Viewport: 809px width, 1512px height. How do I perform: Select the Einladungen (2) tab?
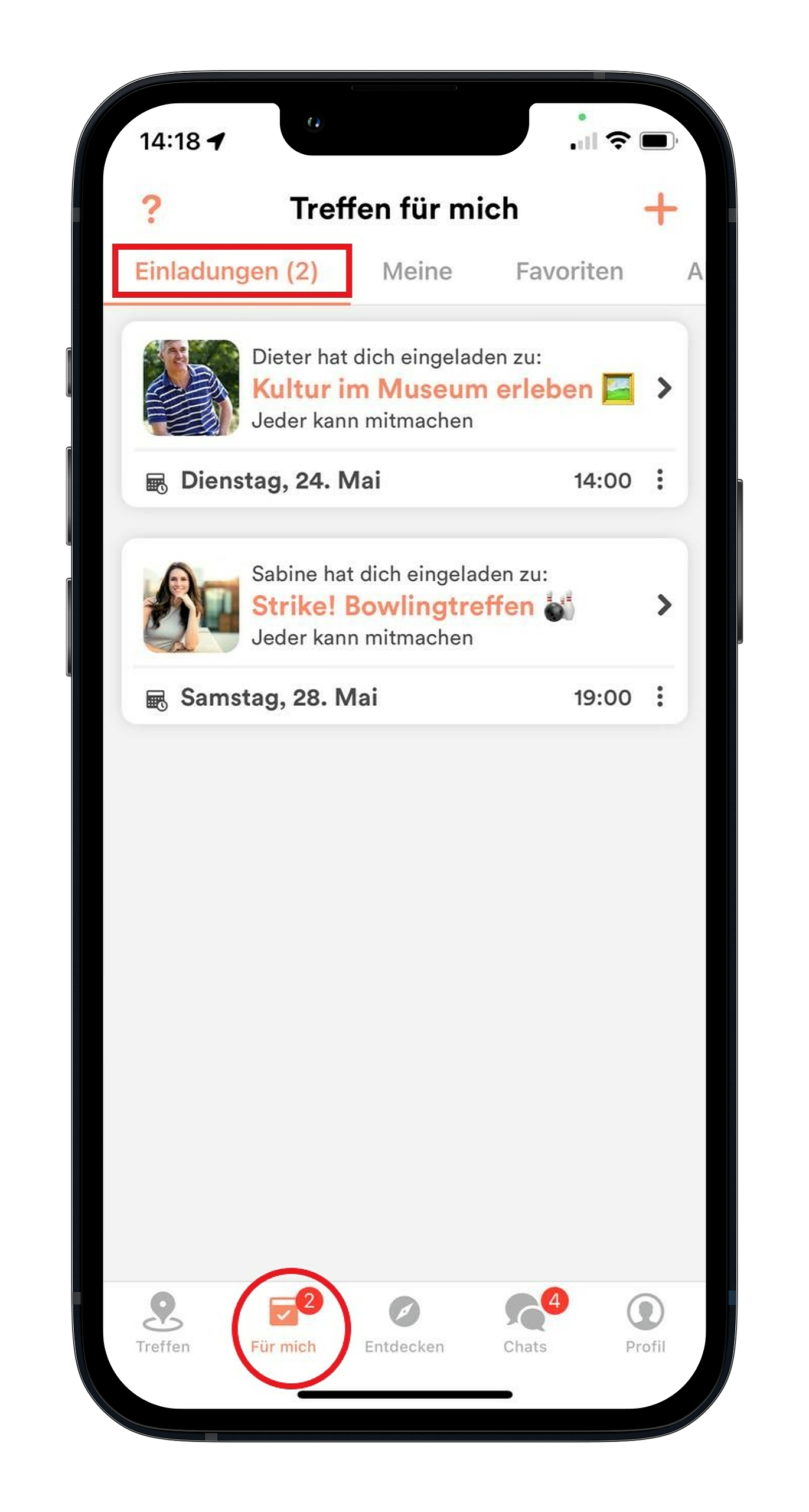(227, 272)
